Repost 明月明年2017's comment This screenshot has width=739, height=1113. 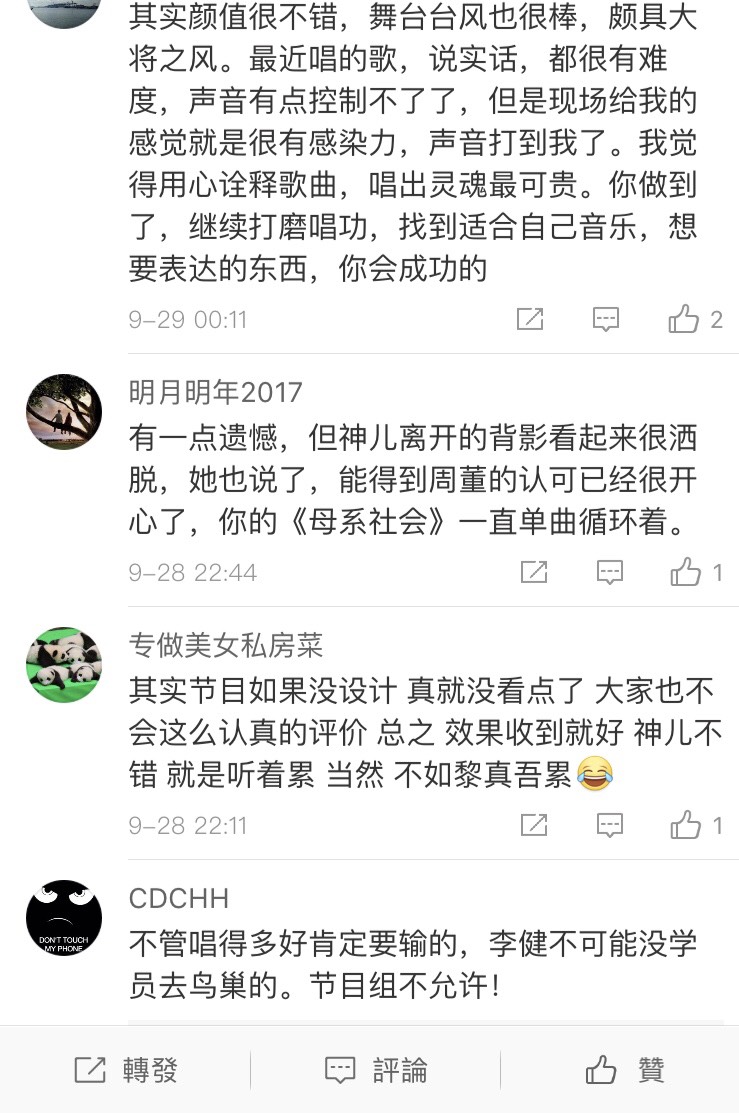point(534,572)
